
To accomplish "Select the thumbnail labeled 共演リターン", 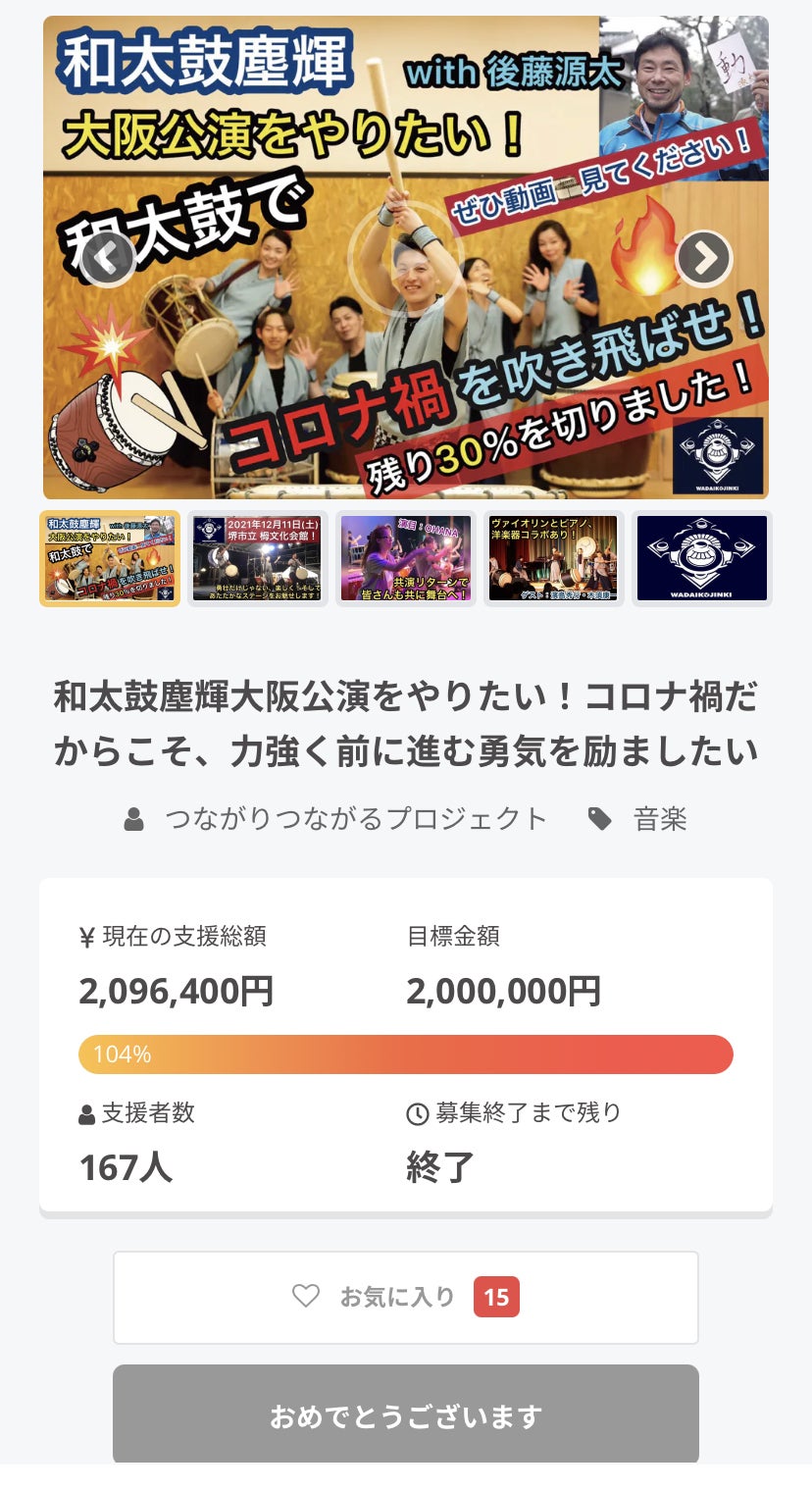I will (406, 558).
